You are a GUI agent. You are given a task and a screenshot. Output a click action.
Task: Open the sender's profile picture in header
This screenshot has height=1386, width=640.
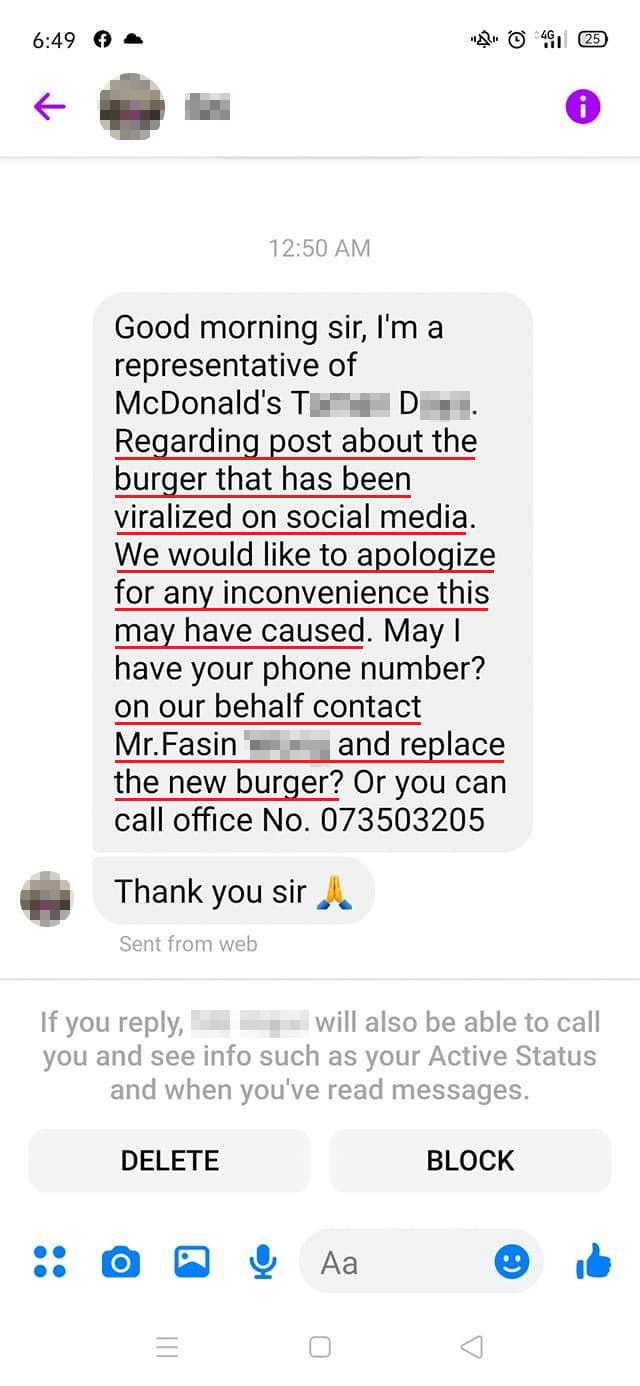coord(131,106)
